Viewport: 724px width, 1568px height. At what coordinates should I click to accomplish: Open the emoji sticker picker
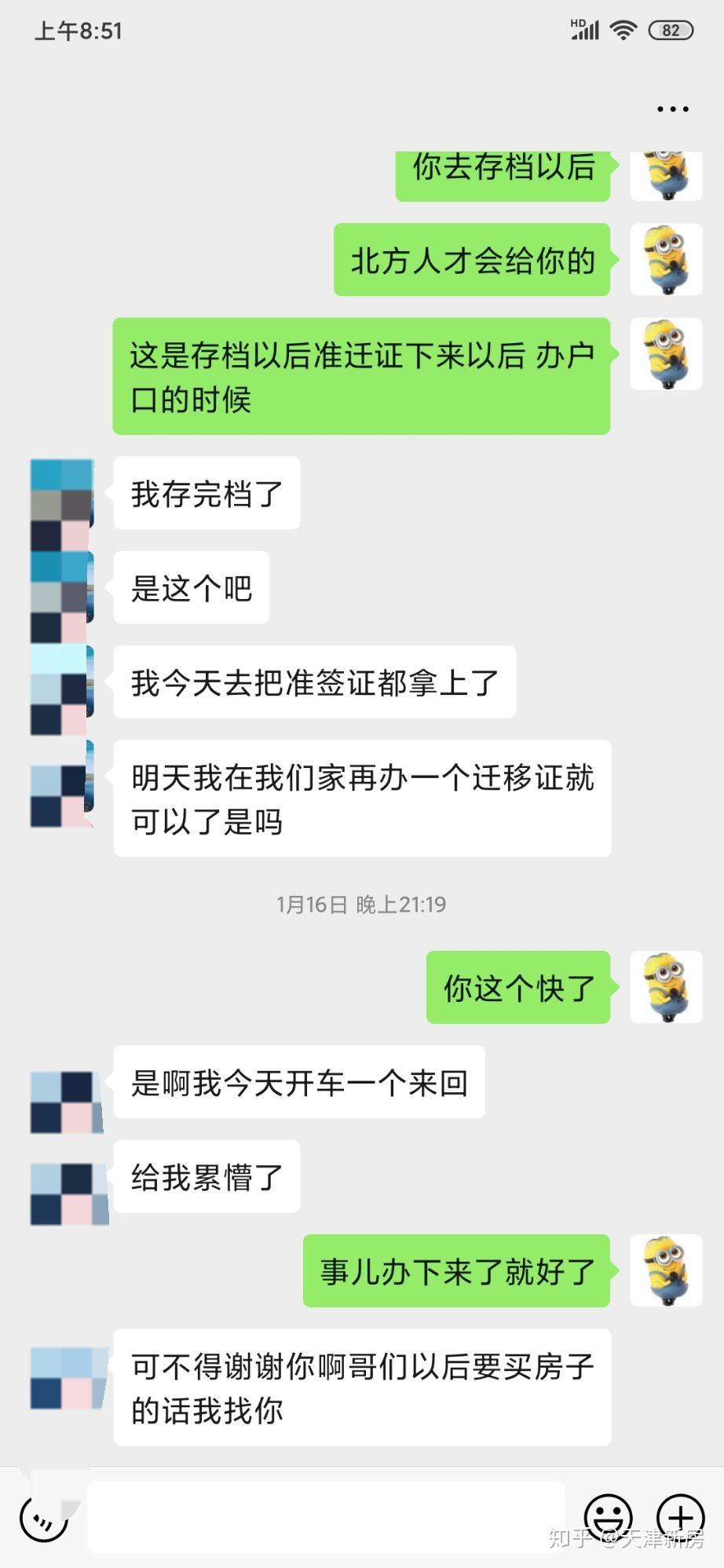[x=608, y=1517]
